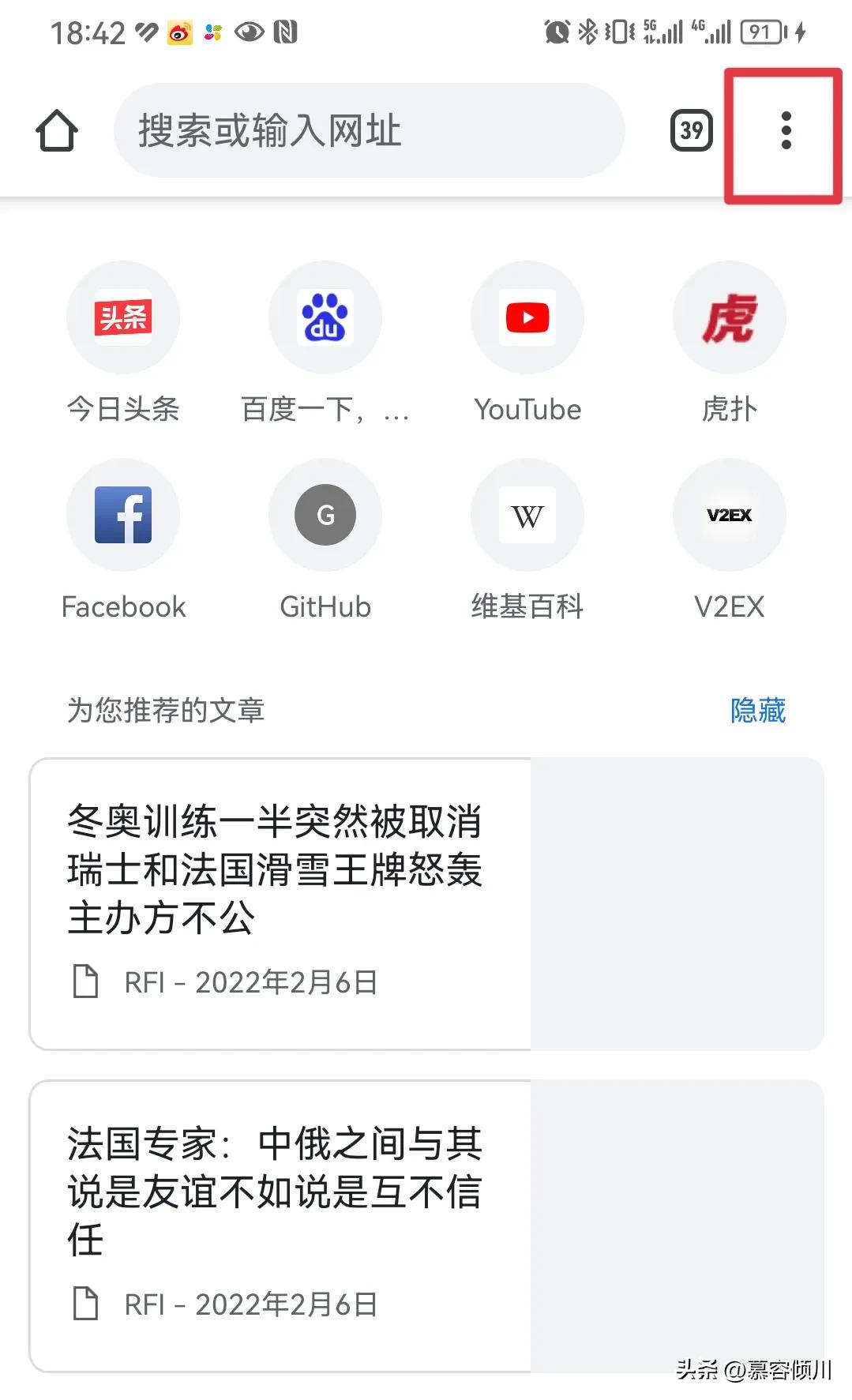Screen dimensions: 852x1400
Task: Open the 虎扑 (Hupu) shortcut
Action: click(729, 317)
